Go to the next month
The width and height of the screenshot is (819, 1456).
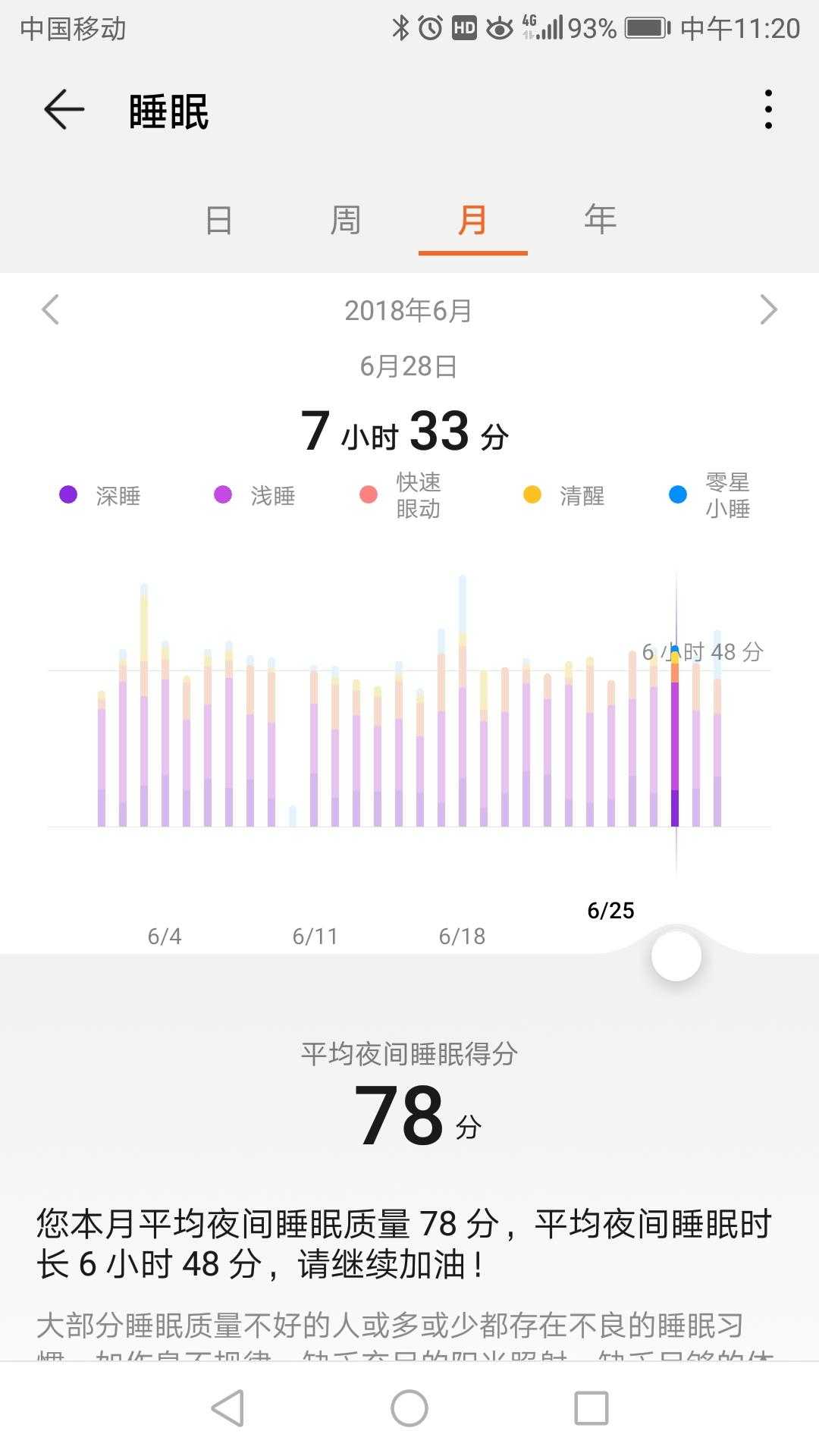tap(768, 310)
